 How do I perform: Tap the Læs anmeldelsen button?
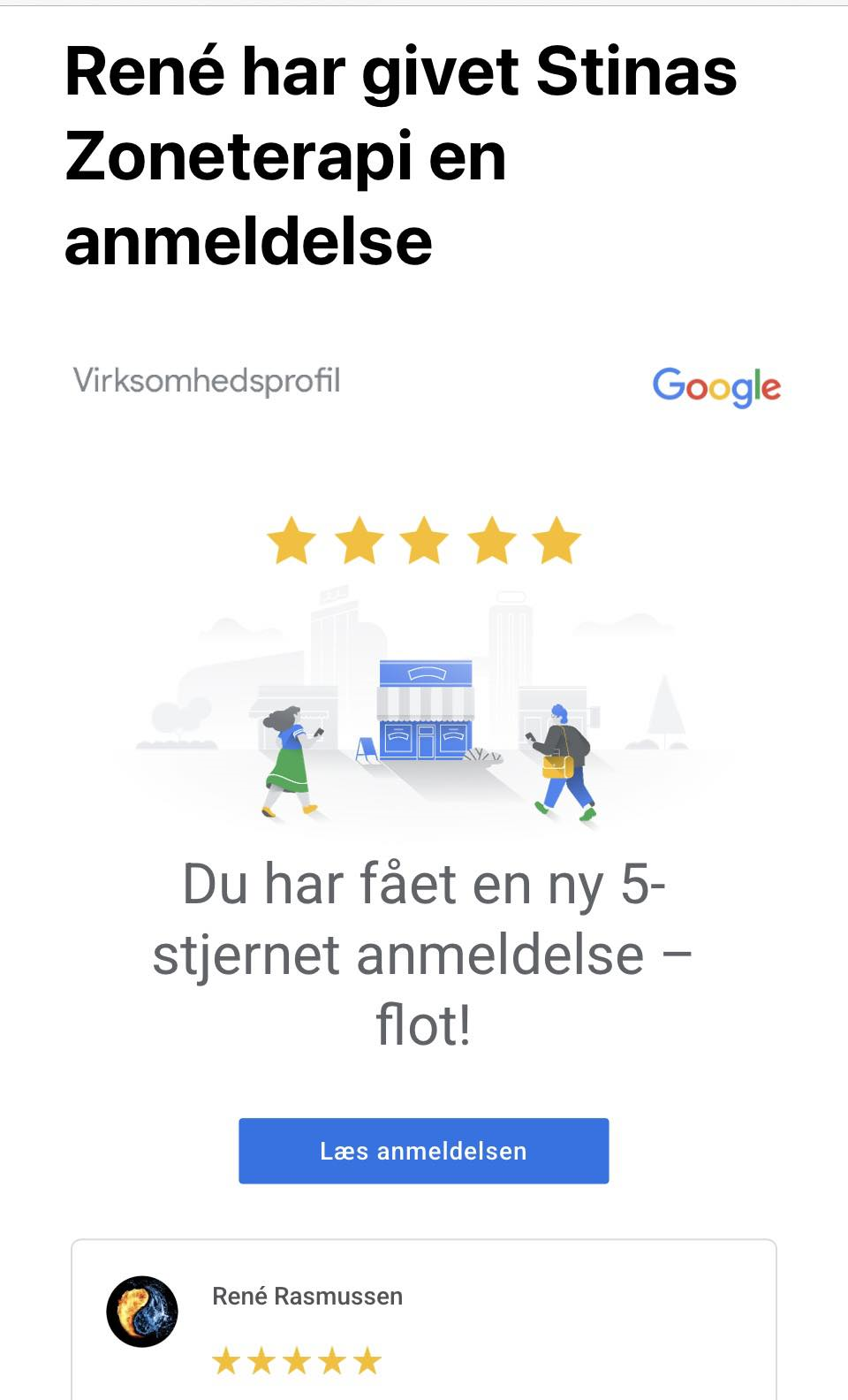pyautogui.click(x=423, y=1151)
